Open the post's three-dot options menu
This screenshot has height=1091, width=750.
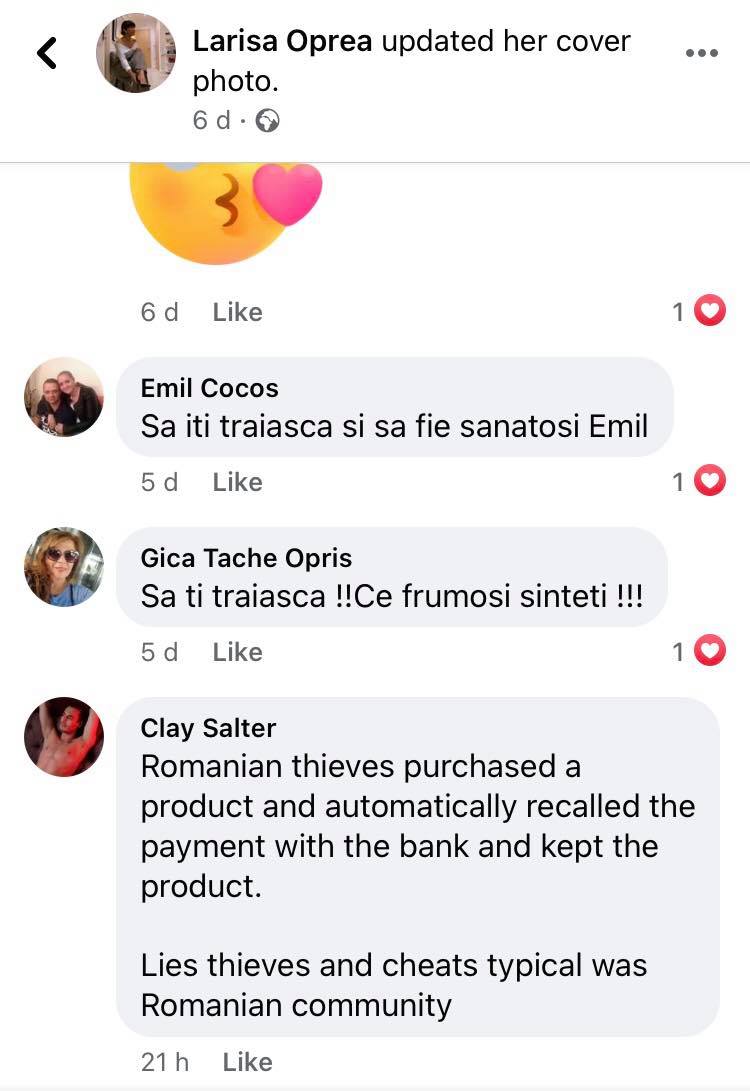point(702,53)
